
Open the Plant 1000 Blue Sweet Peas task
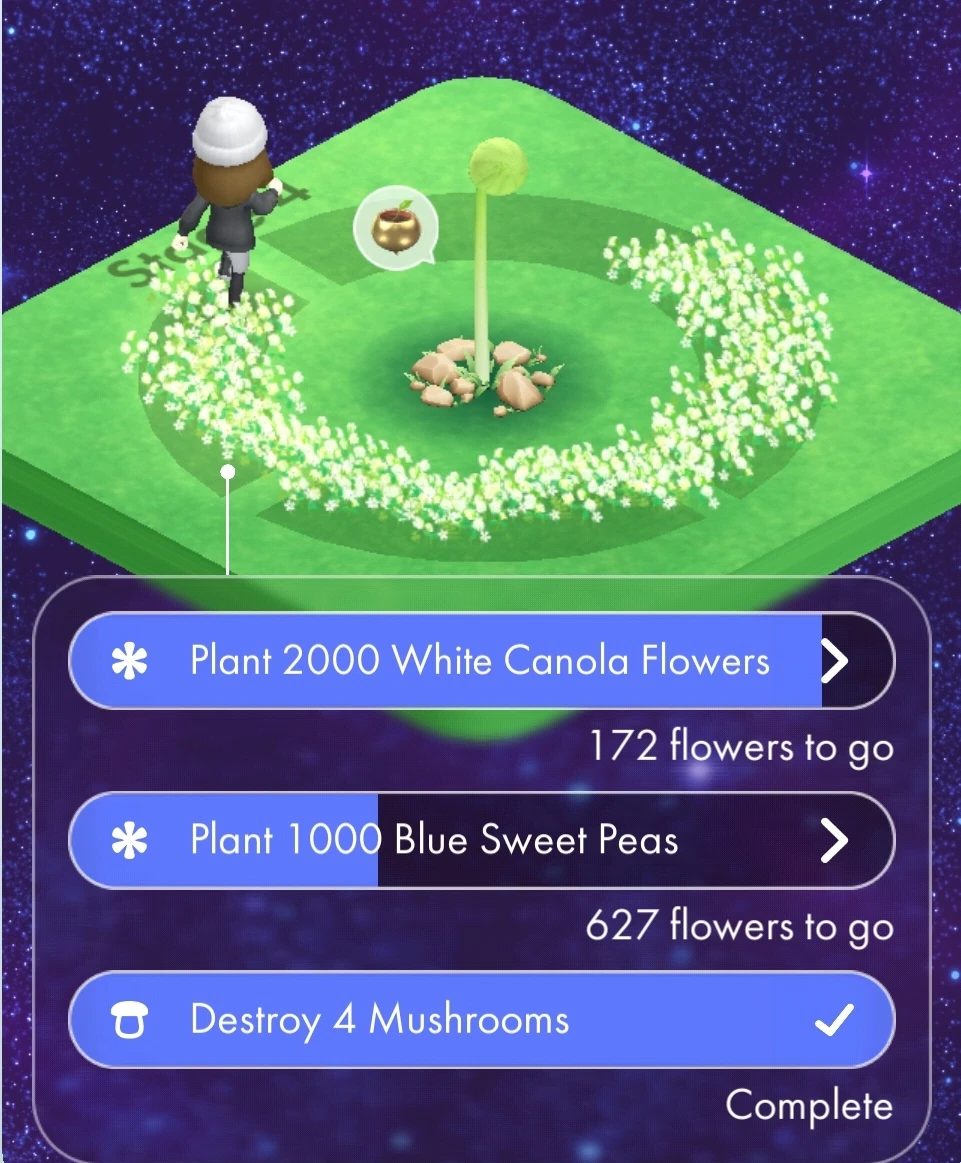click(x=480, y=841)
